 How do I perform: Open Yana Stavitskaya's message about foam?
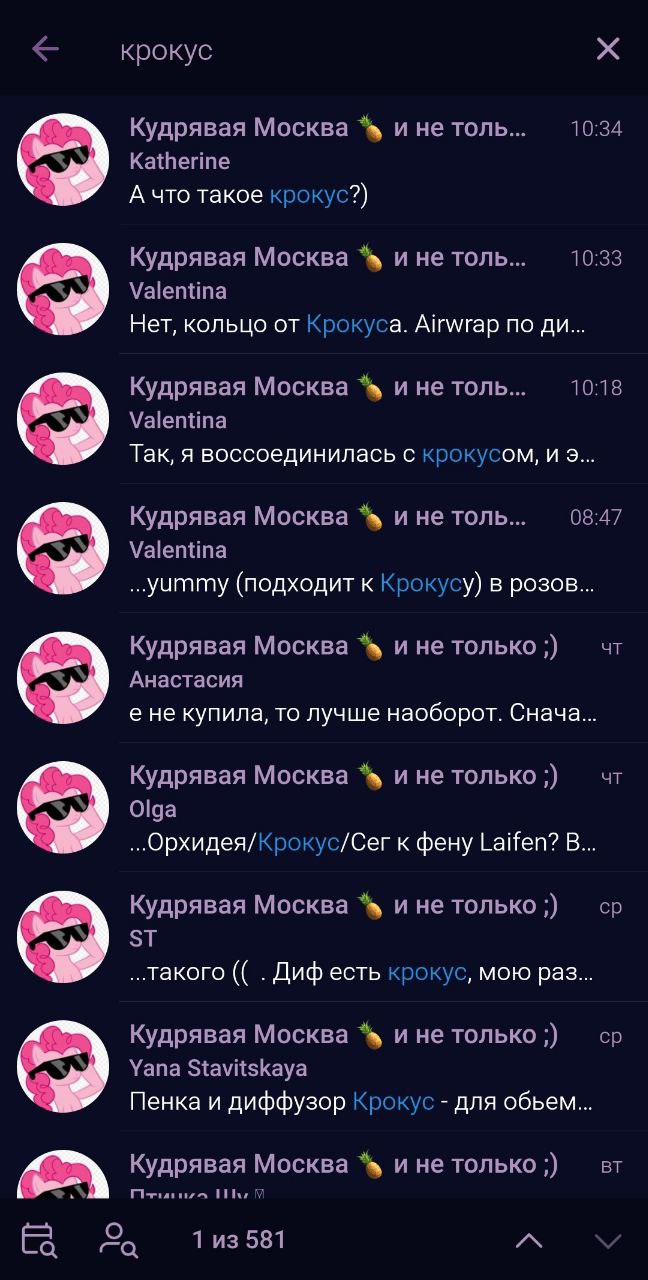point(324,1067)
